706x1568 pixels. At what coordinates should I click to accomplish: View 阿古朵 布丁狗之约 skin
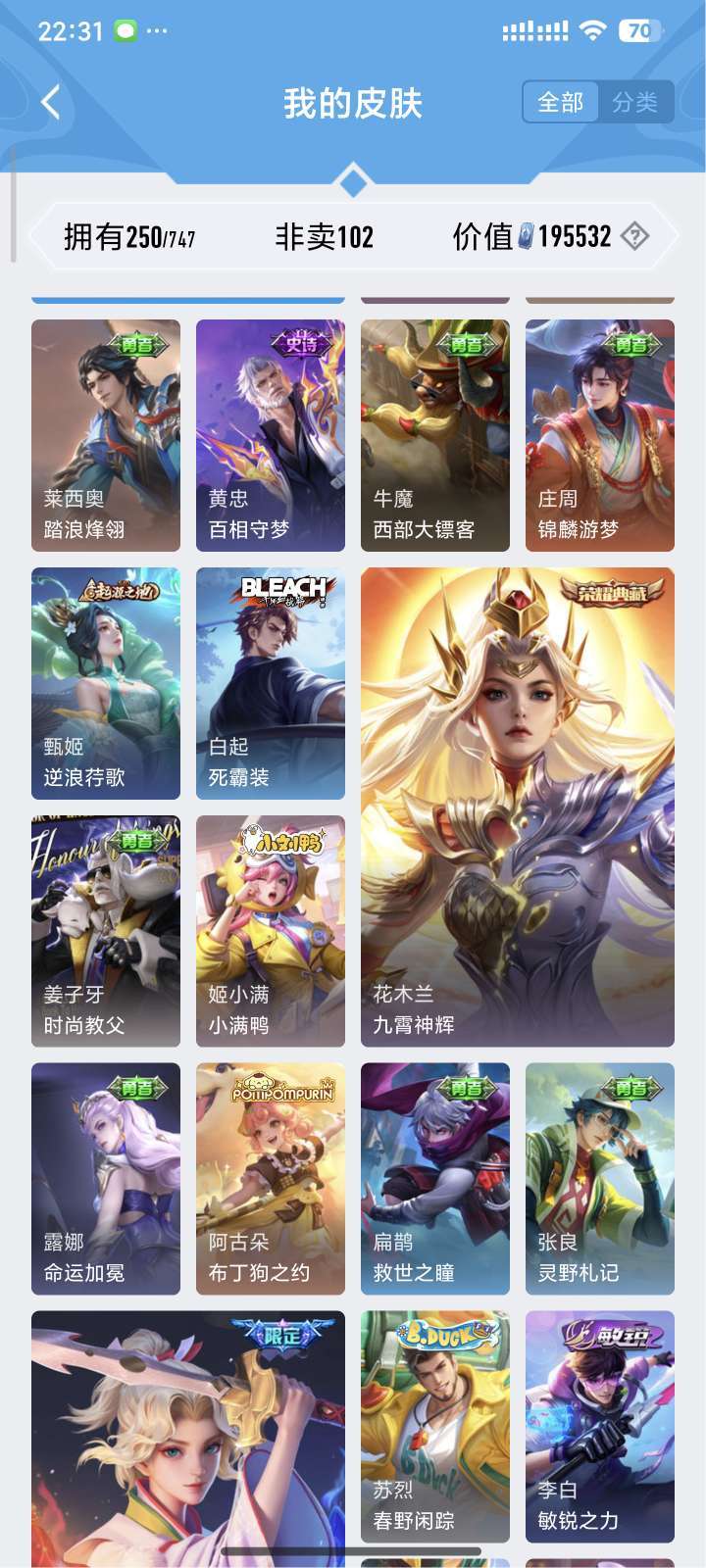coord(271,1178)
